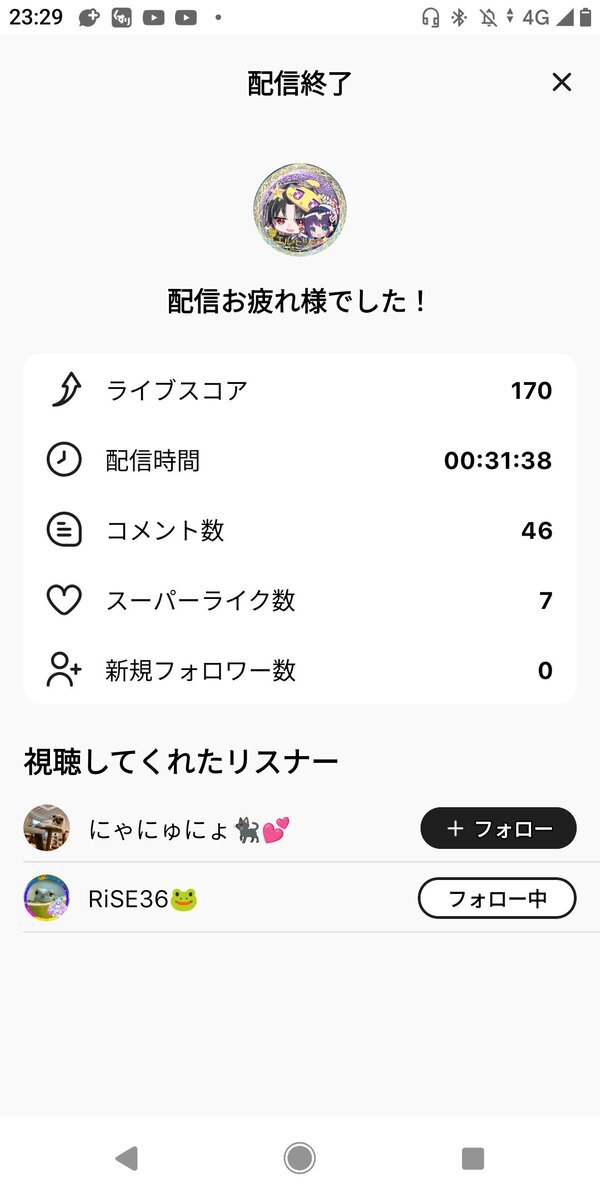Open にゃにゅにょ's listener profile
Image resolution: width=600 pixels, height=1200 pixels.
[x=46, y=828]
